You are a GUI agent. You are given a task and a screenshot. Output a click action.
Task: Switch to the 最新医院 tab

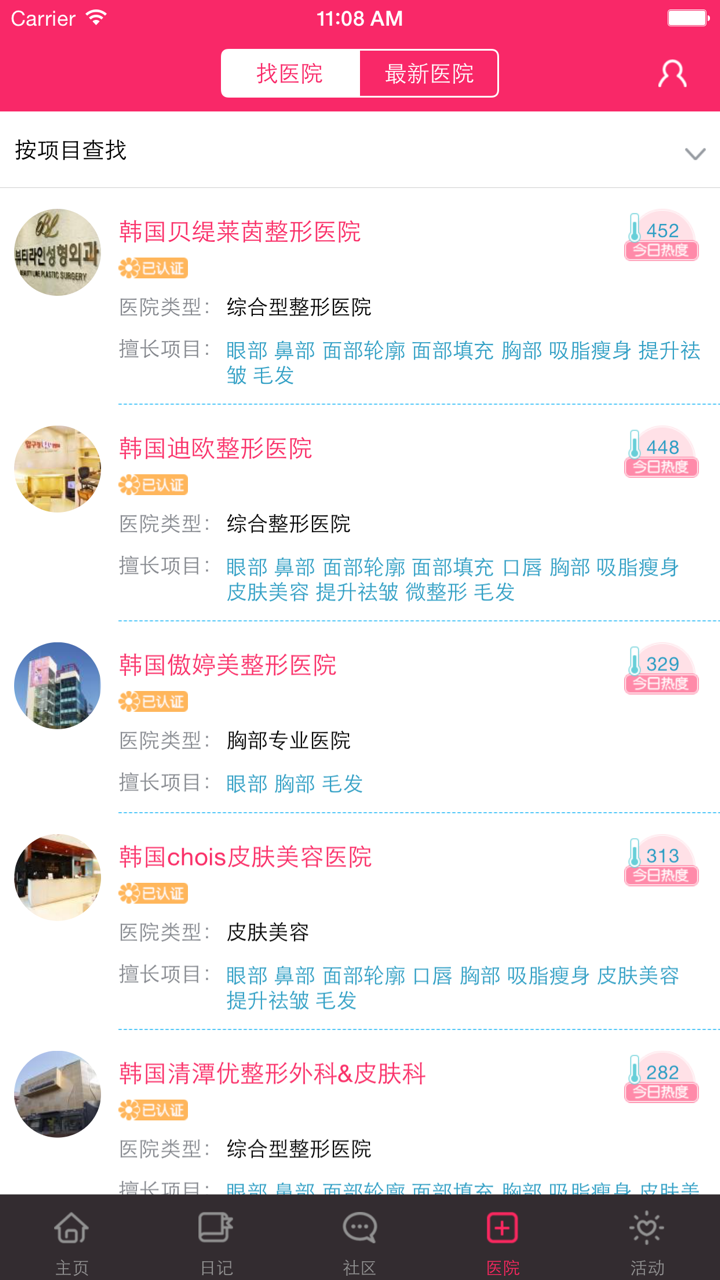point(430,72)
